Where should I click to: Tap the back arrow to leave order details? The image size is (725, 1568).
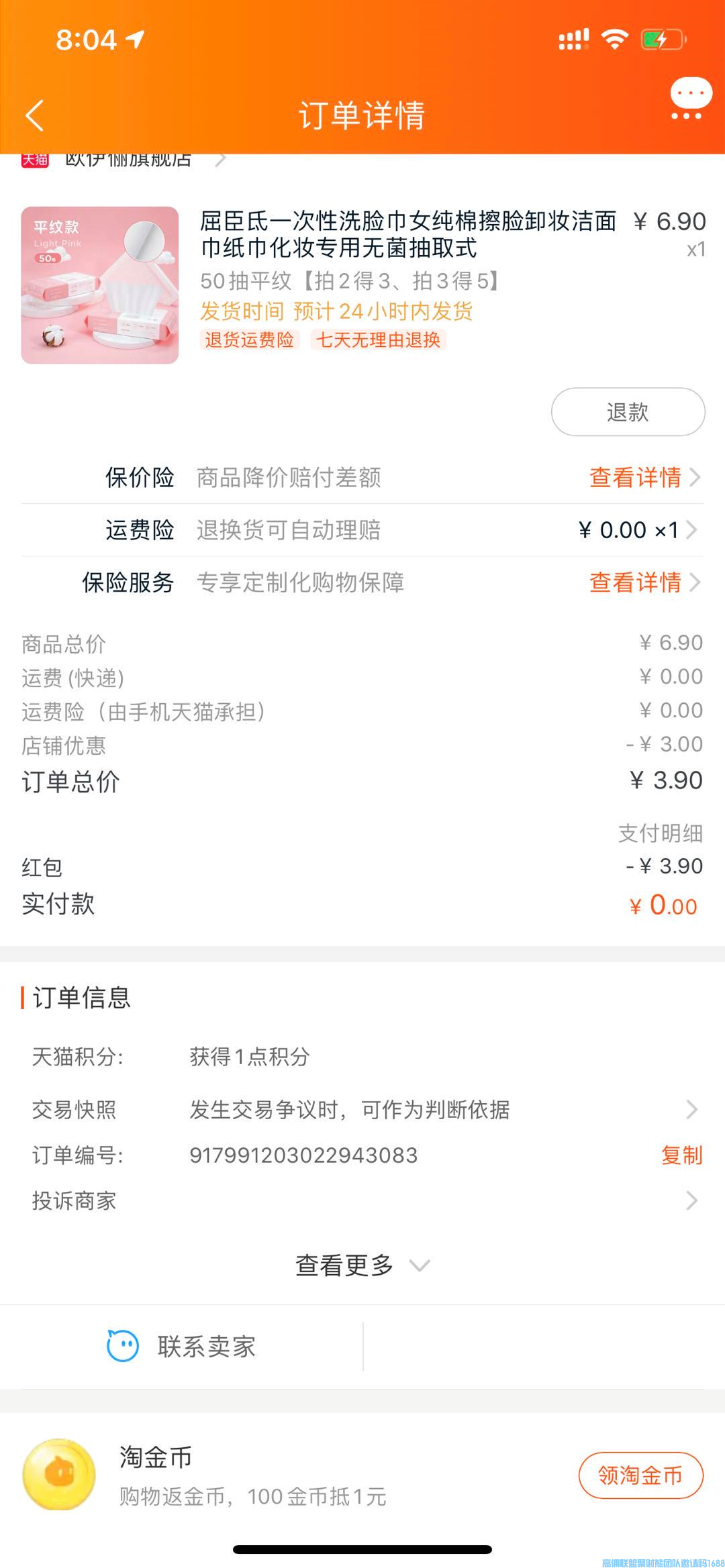[x=34, y=114]
